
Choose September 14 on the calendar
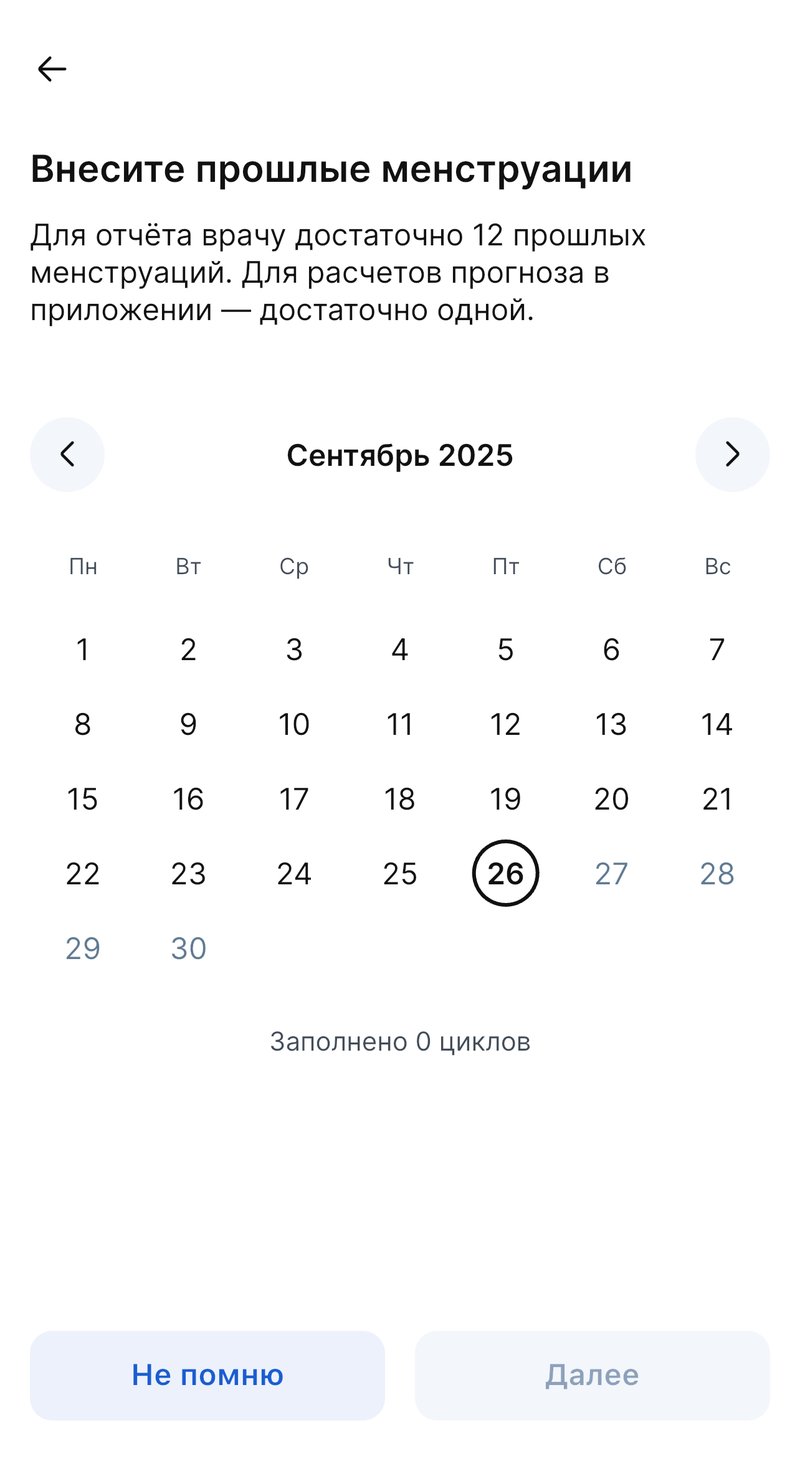coord(716,724)
